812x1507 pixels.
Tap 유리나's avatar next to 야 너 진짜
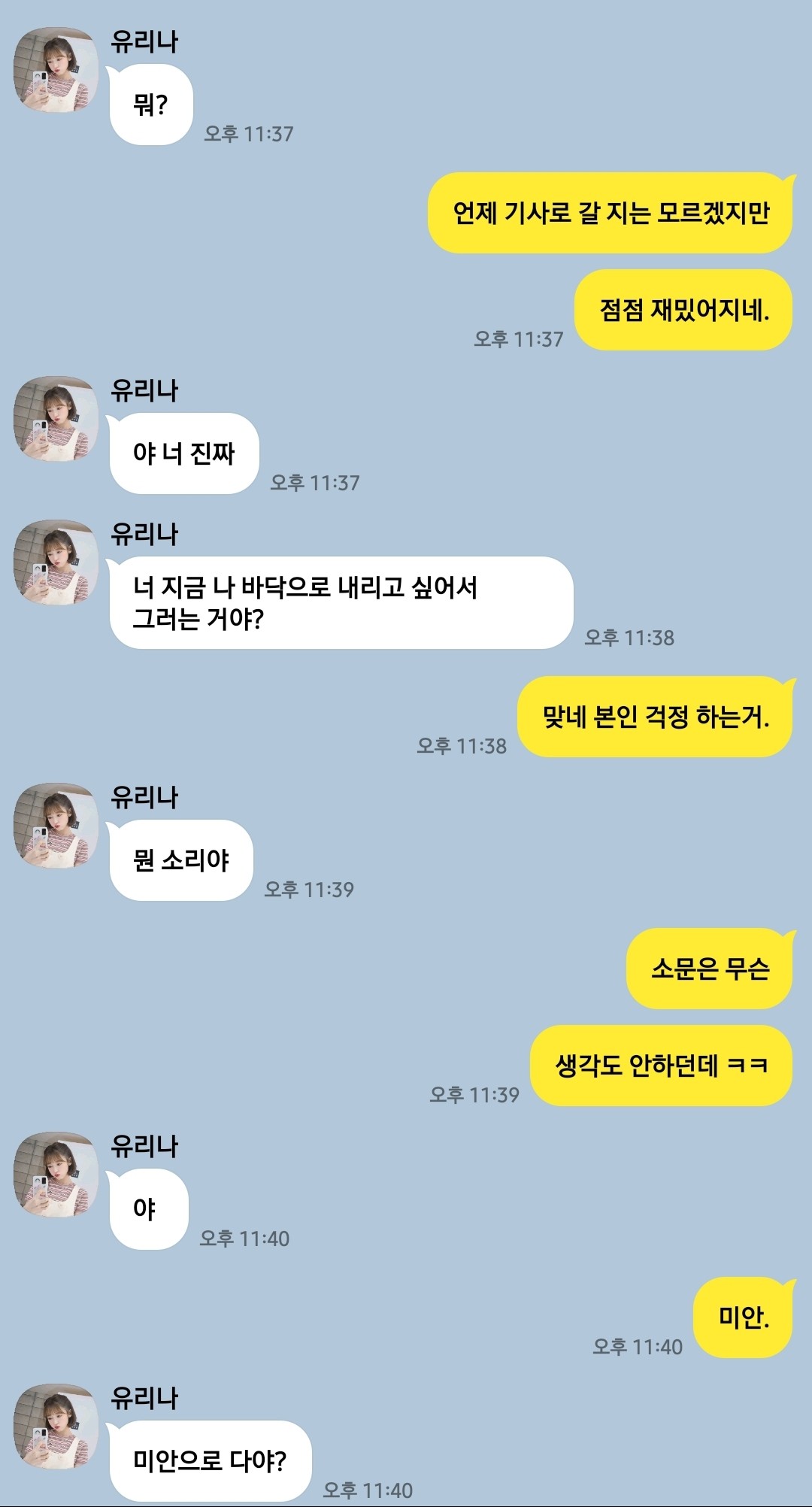pos(56,419)
